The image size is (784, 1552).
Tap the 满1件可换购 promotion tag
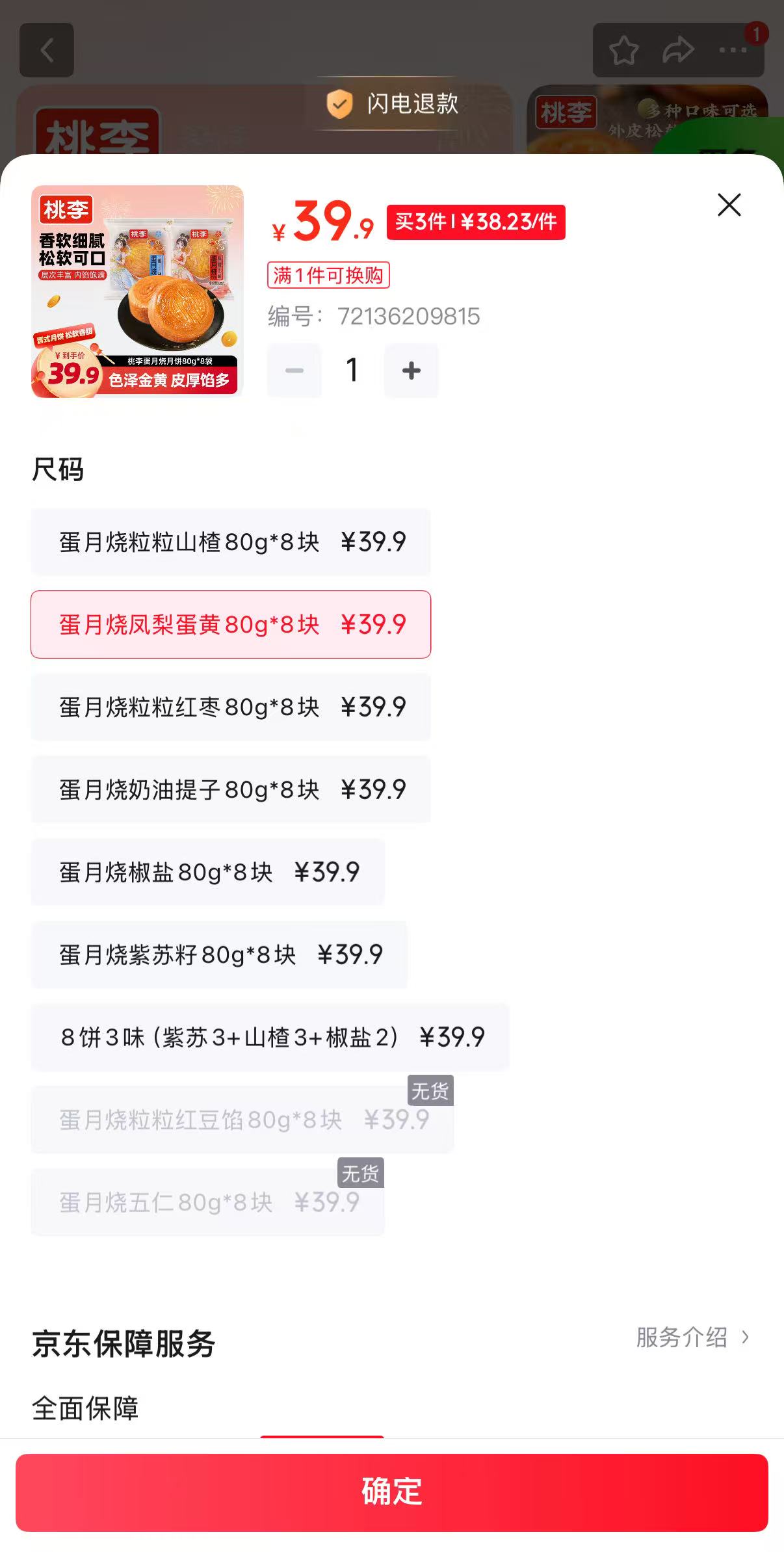point(328,275)
